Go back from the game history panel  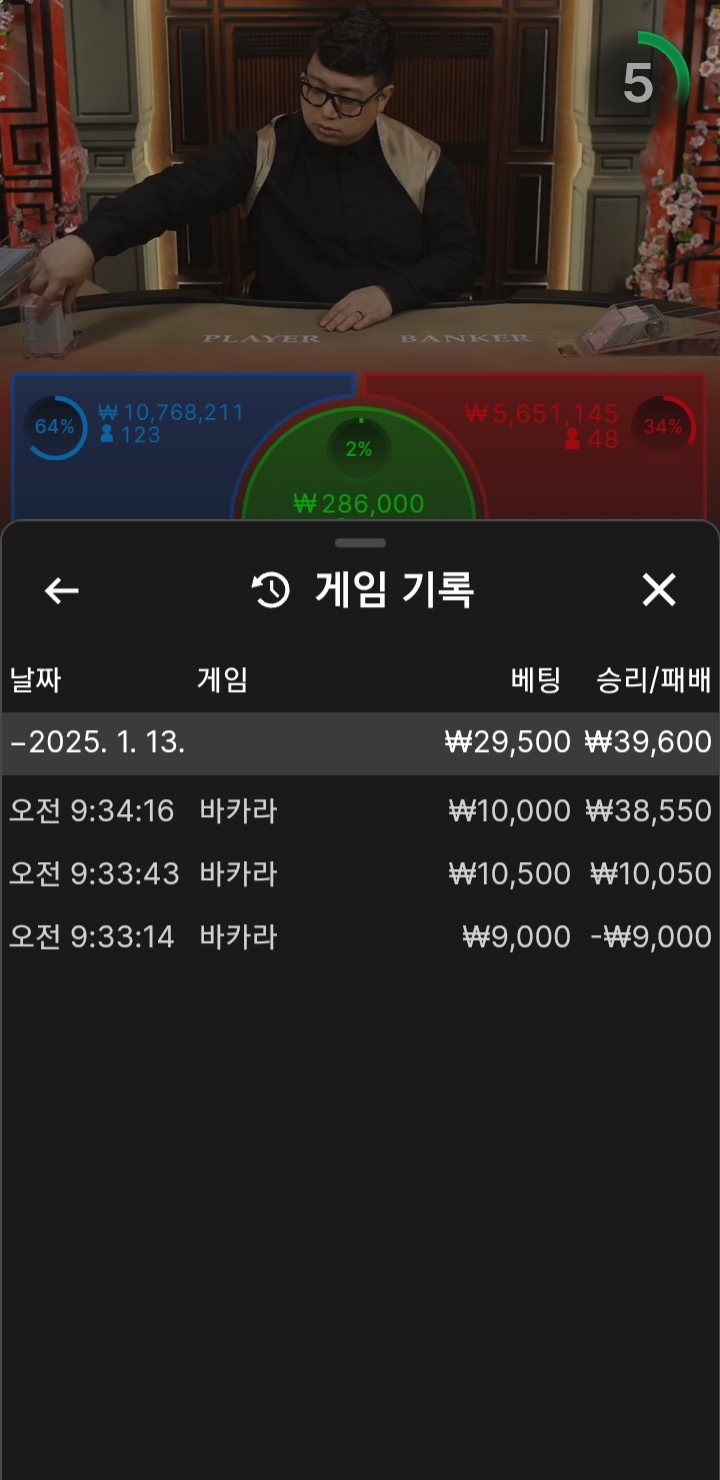pos(62,591)
